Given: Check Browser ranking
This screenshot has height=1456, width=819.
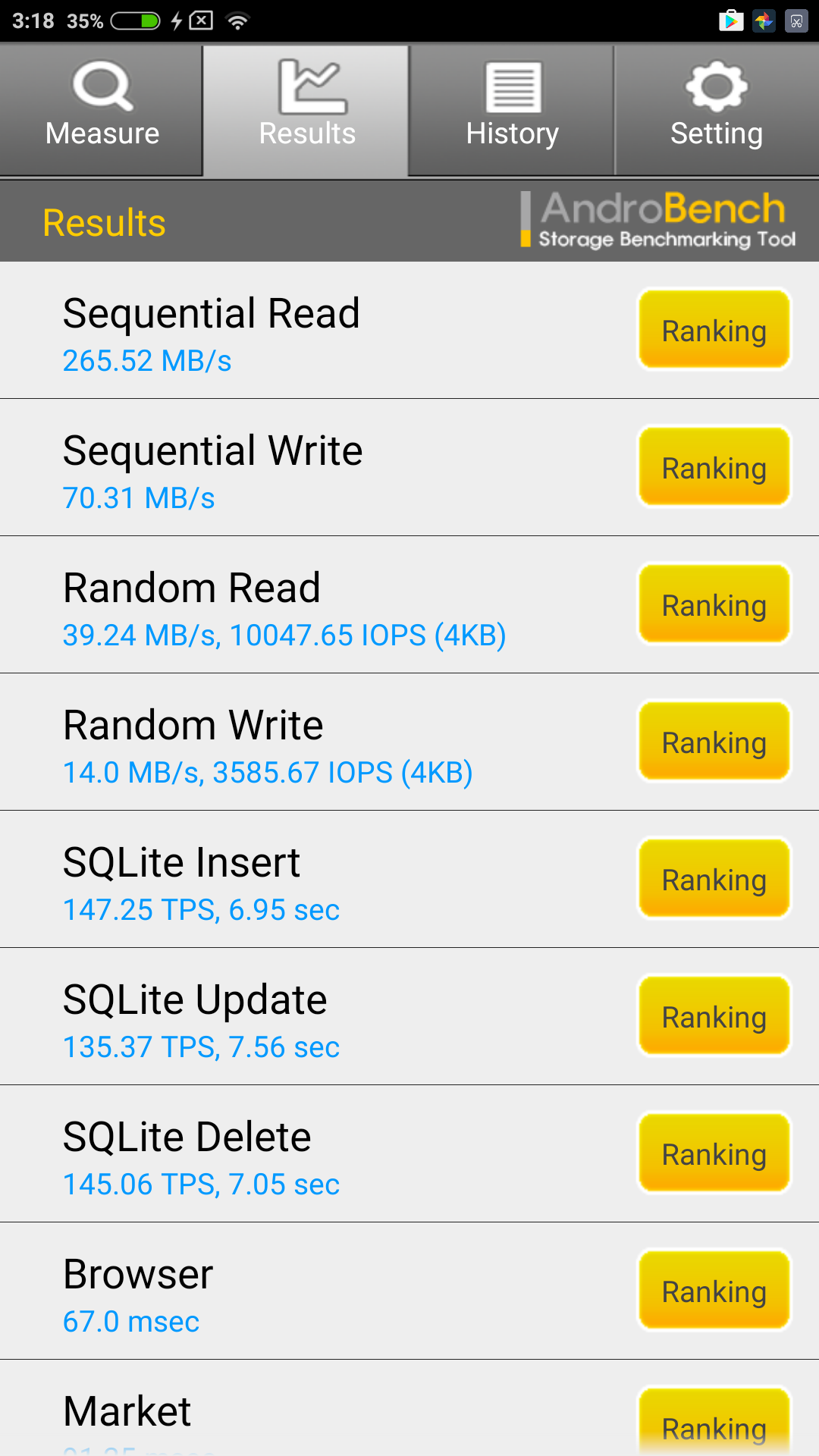Looking at the screenshot, I should click(x=714, y=1291).
